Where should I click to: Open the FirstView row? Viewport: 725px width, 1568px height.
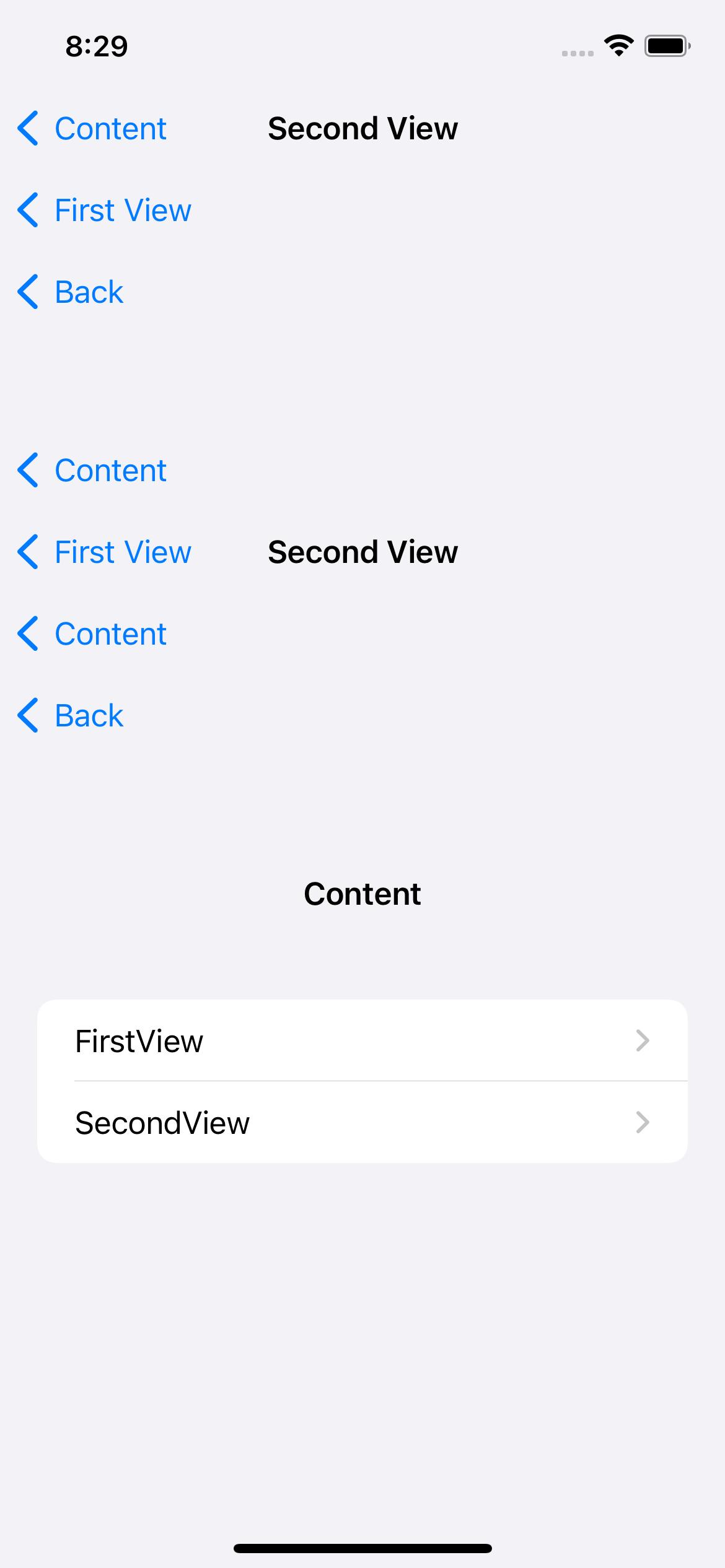click(x=362, y=1040)
